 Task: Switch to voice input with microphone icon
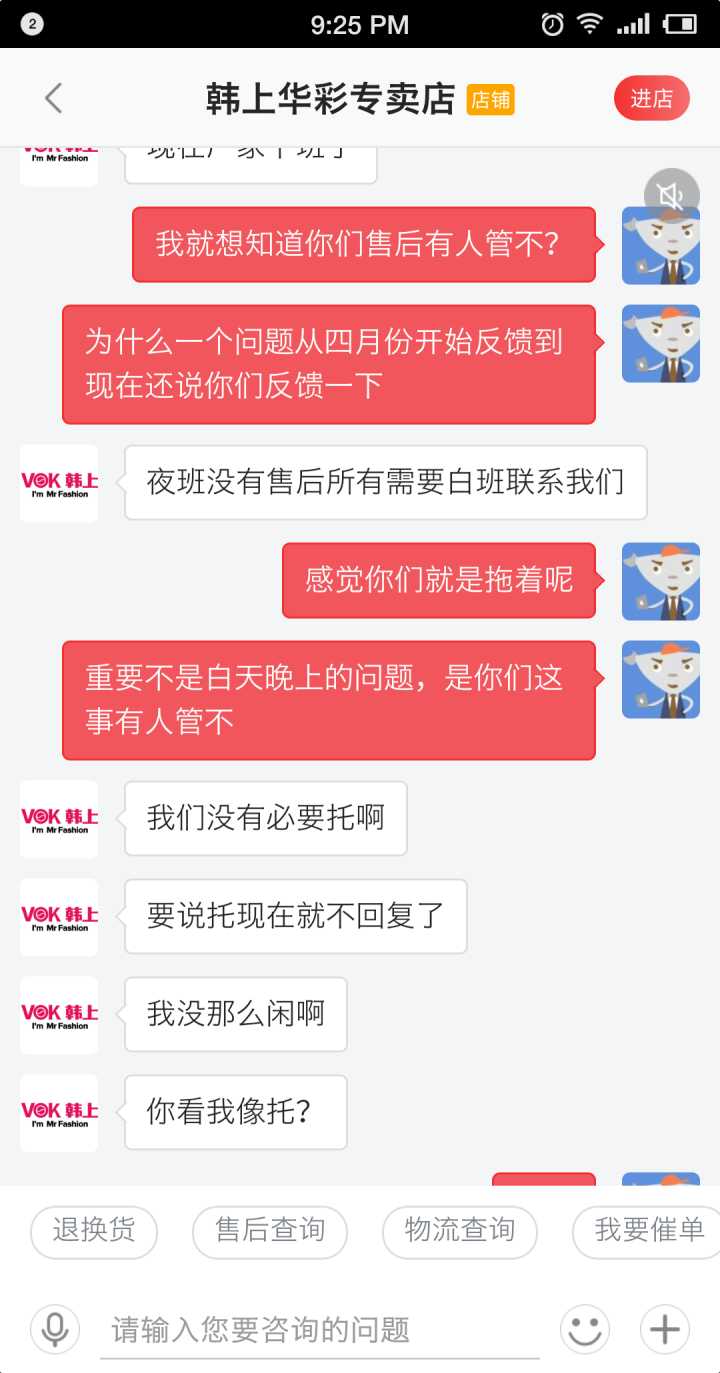(x=55, y=1329)
